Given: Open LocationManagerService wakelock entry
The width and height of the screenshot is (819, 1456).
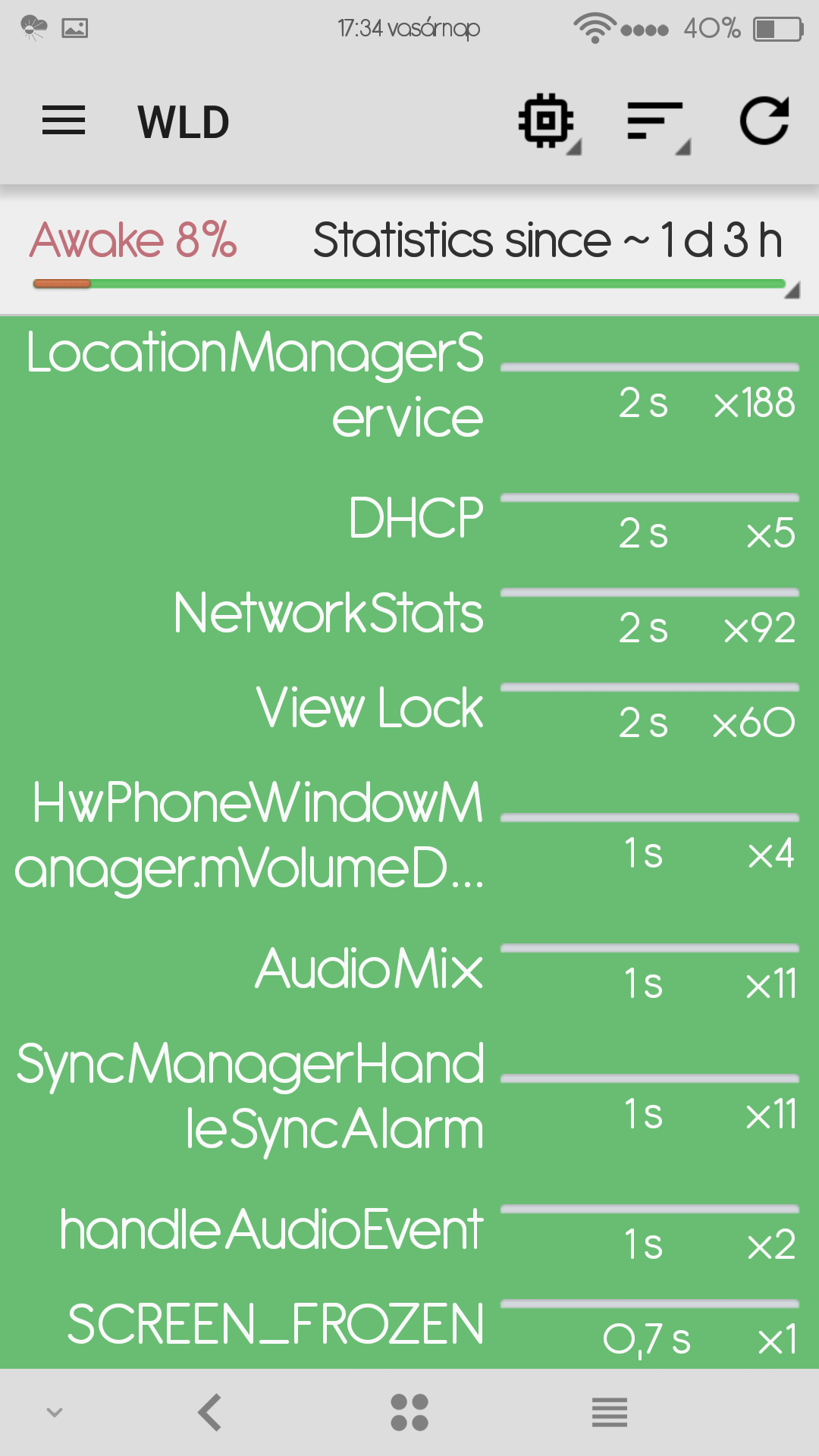Looking at the screenshot, I should tap(409, 385).
